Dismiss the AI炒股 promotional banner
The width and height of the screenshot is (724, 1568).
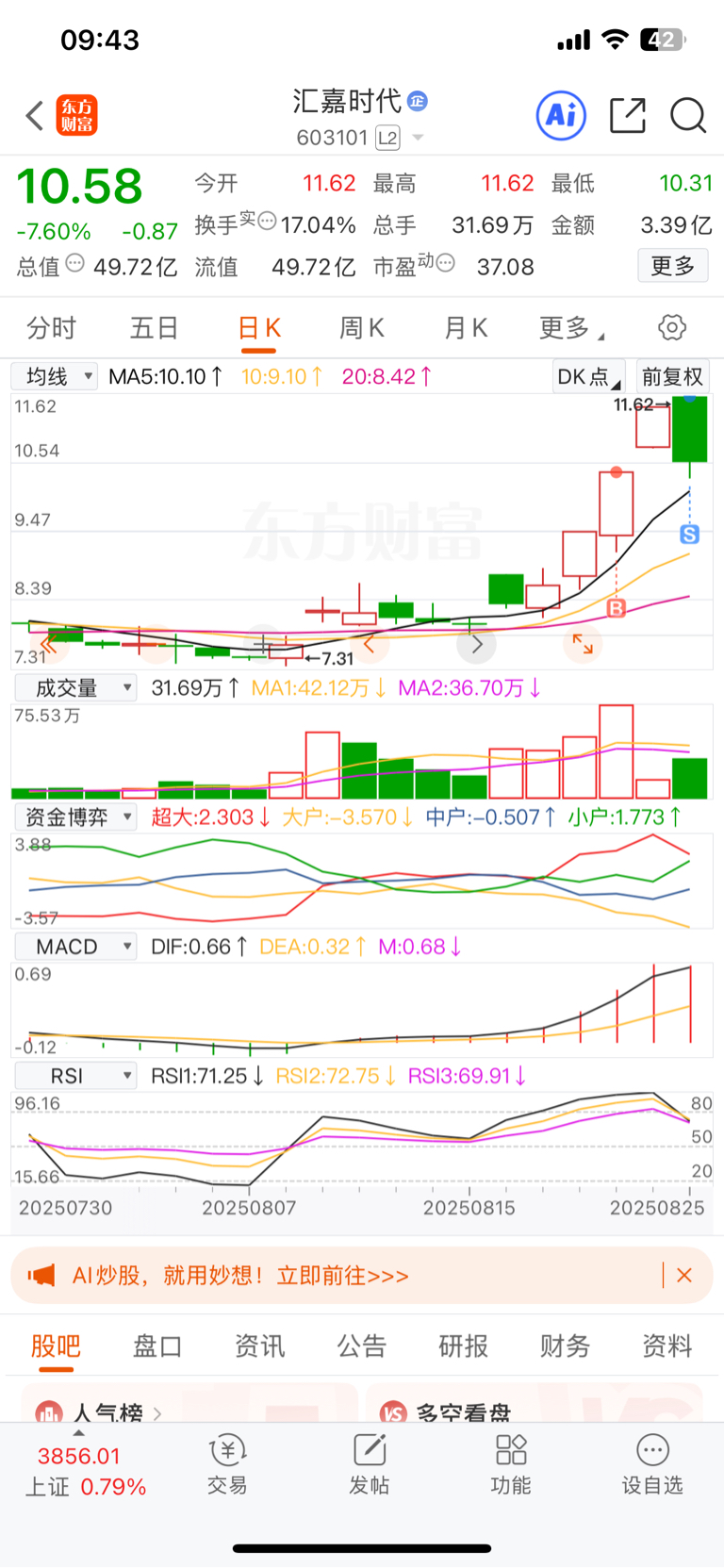click(684, 1276)
